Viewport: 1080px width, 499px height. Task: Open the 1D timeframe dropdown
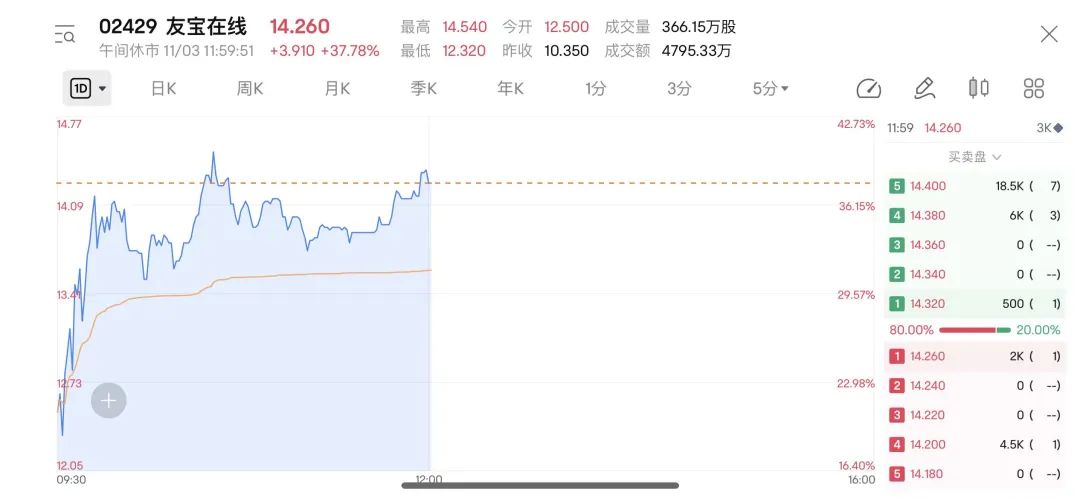tap(88, 88)
